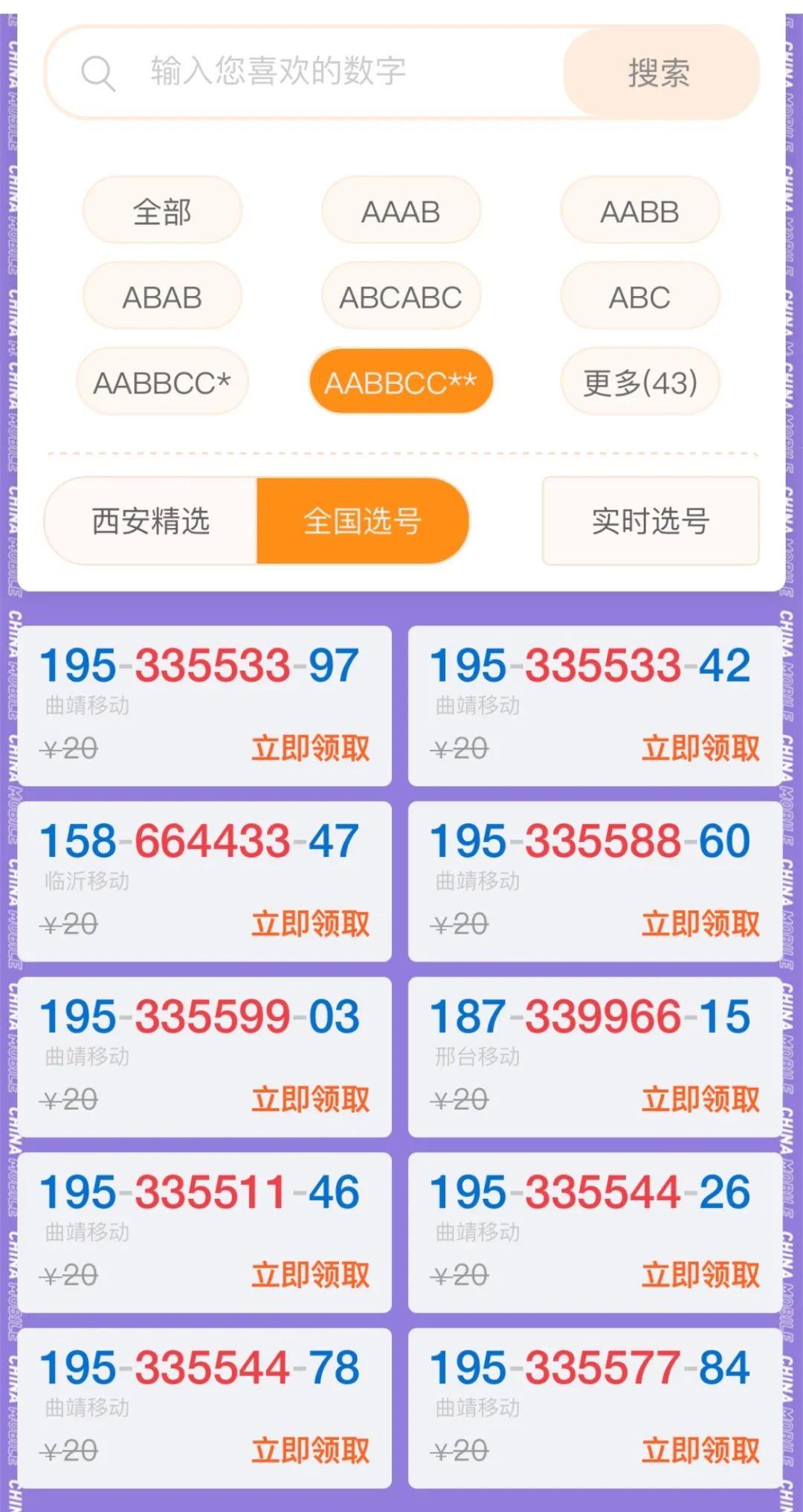Claim number 195-335599-03 with 立即领取
The height and width of the screenshot is (1512, 803).
pos(310,1098)
